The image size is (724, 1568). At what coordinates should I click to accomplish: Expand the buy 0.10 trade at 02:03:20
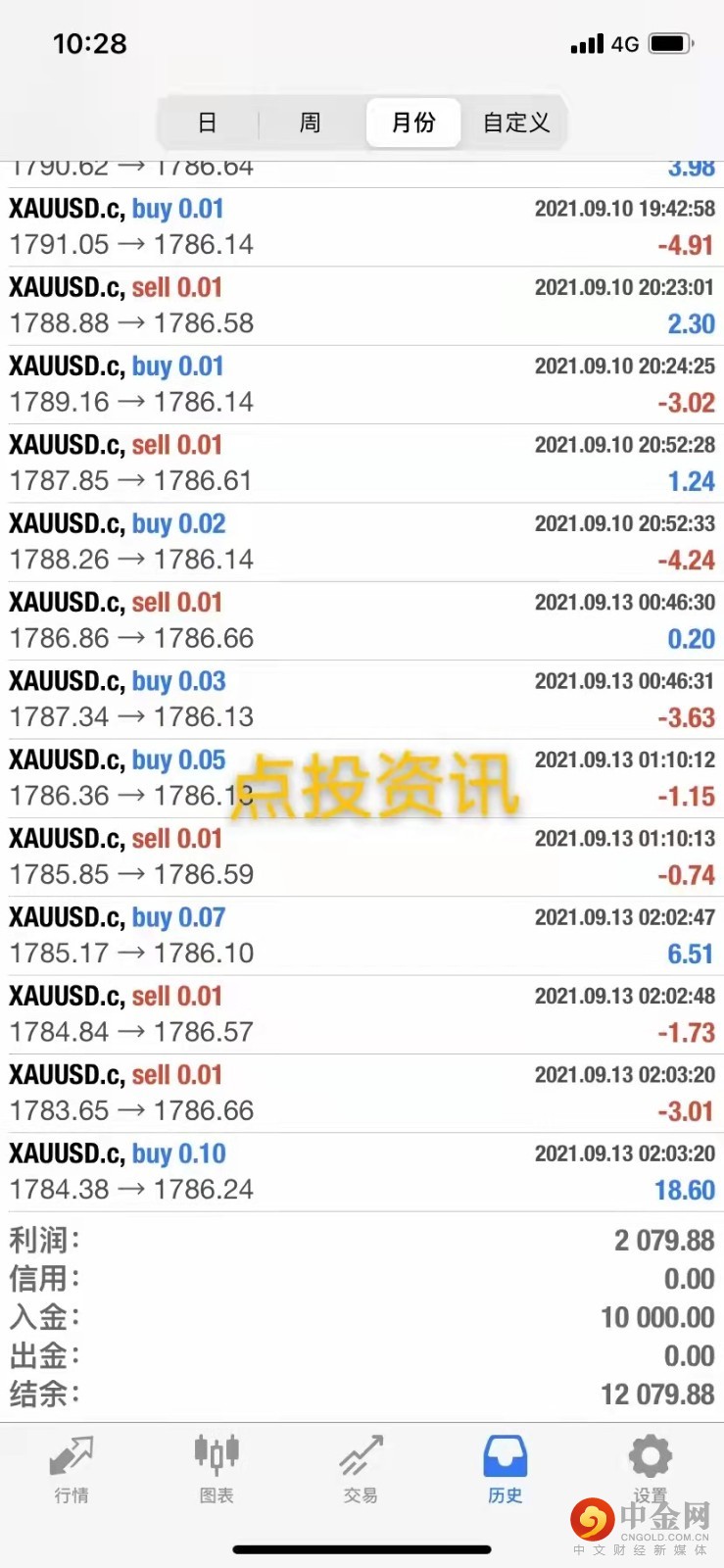click(x=362, y=1172)
